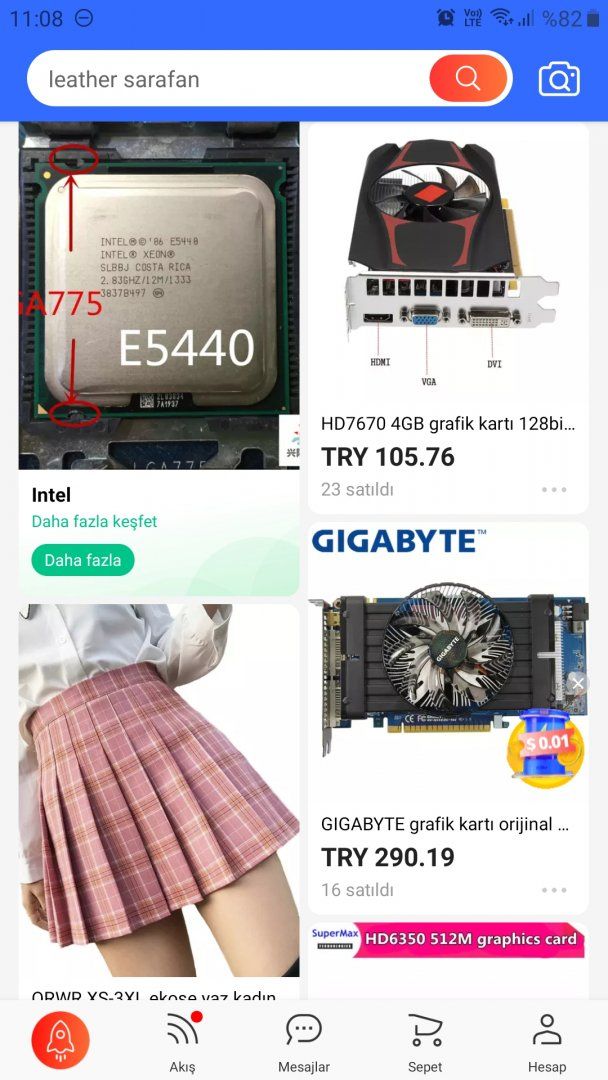Open more options for HD7670 product

tap(554, 490)
